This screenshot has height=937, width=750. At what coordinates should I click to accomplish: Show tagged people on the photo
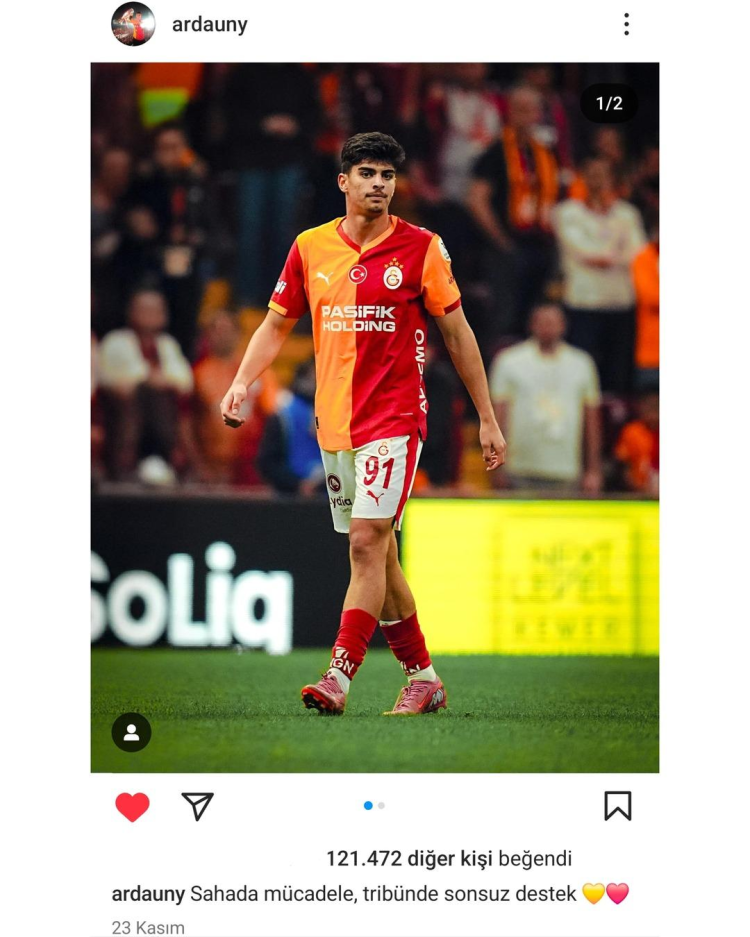[131, 732]
